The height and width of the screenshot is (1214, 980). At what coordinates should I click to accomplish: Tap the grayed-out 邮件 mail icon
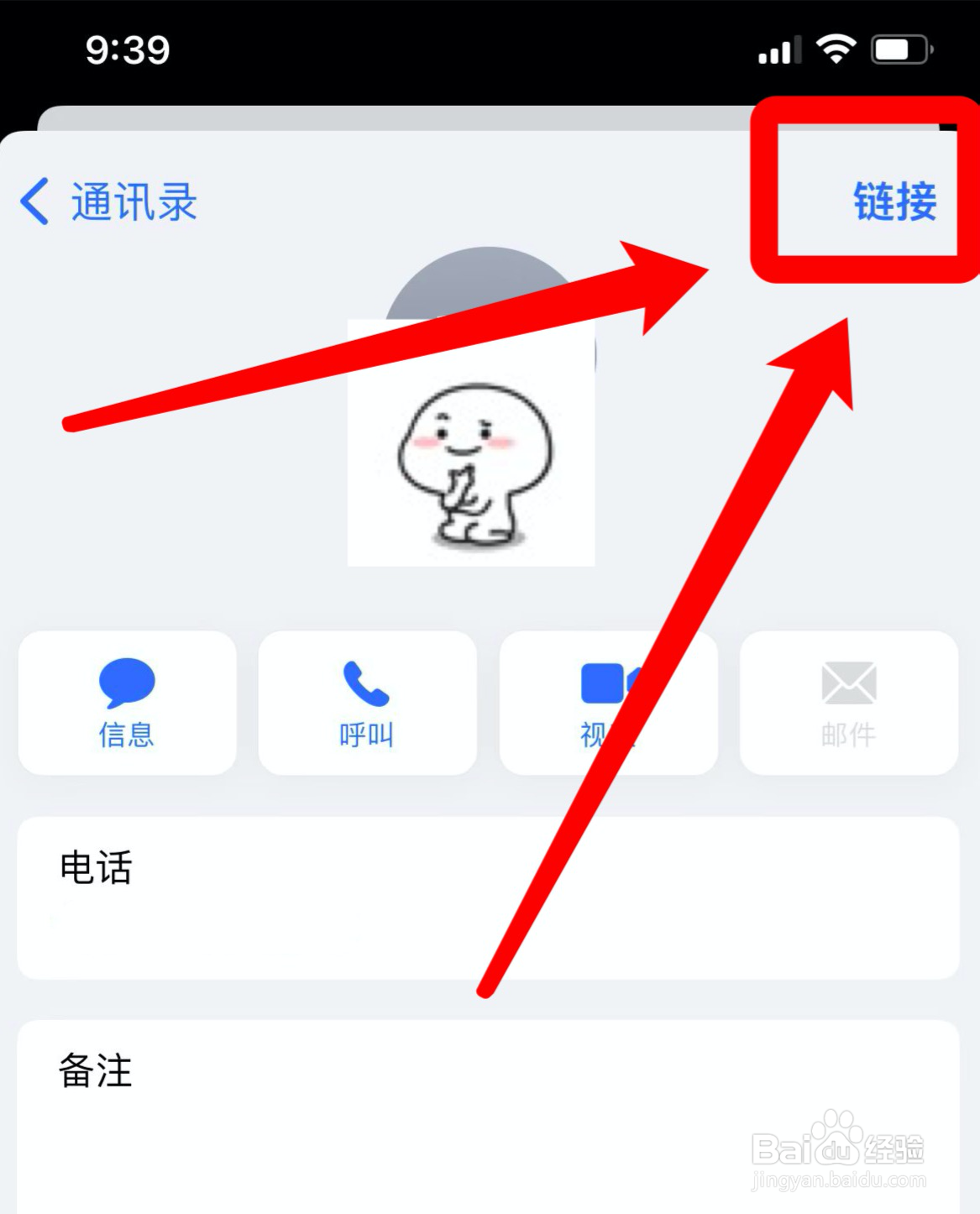(848, 705)
